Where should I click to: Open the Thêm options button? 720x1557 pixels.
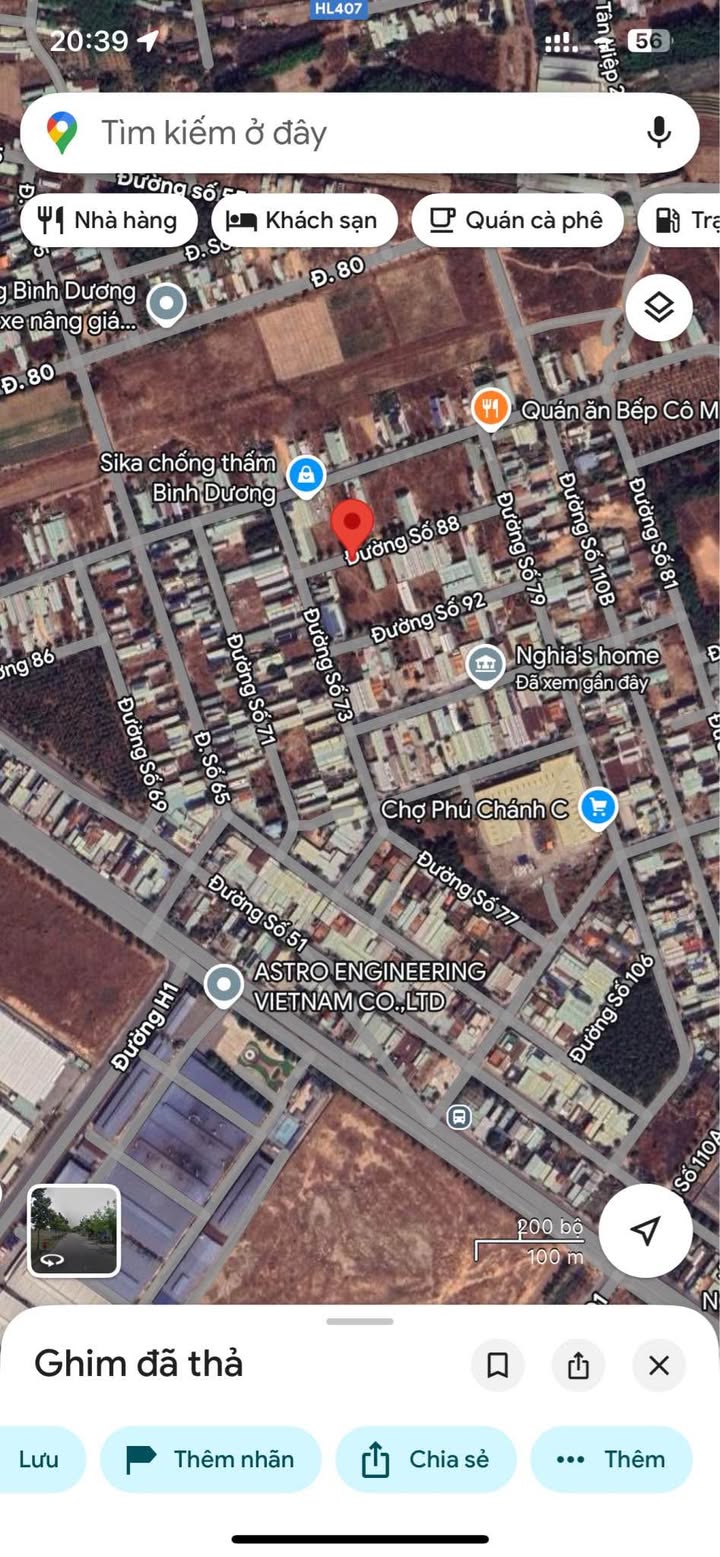[611, 1459]
